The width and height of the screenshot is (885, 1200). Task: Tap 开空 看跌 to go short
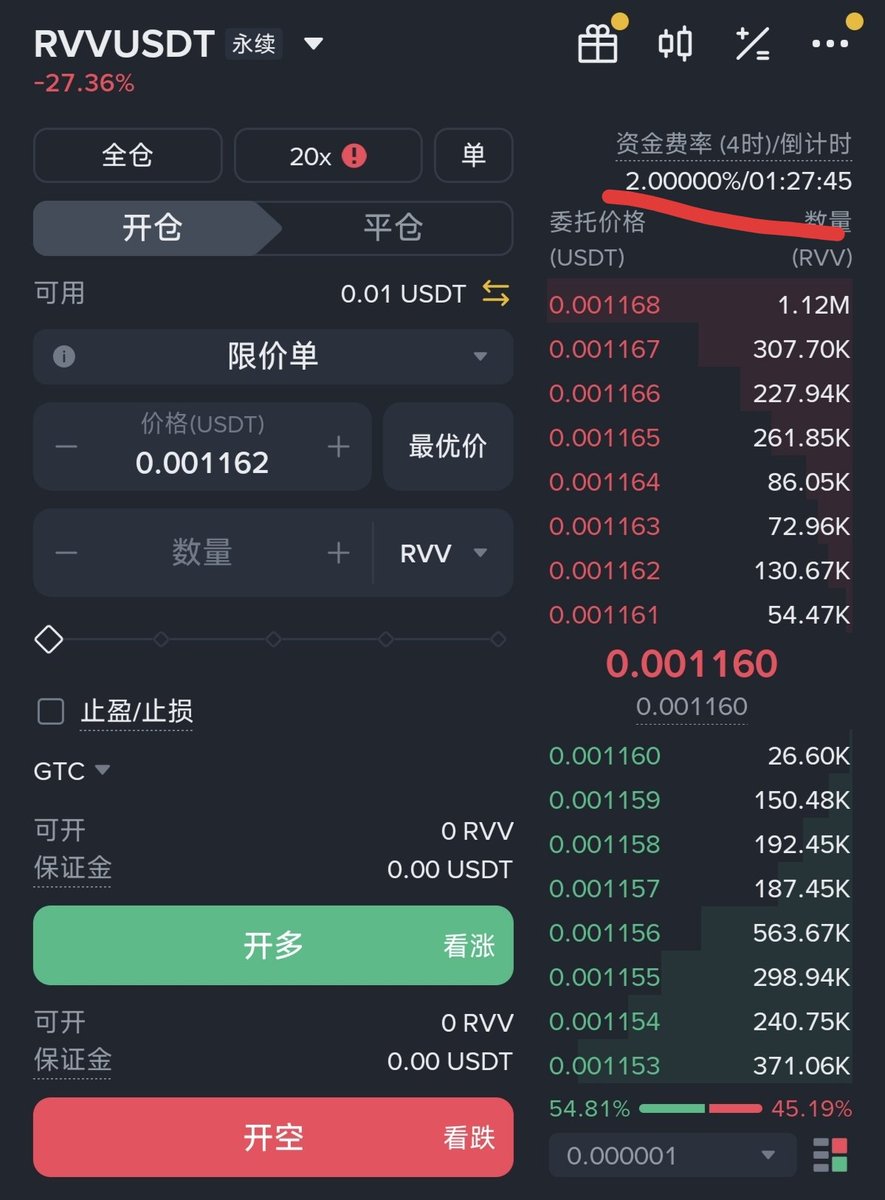point(273,1137)
